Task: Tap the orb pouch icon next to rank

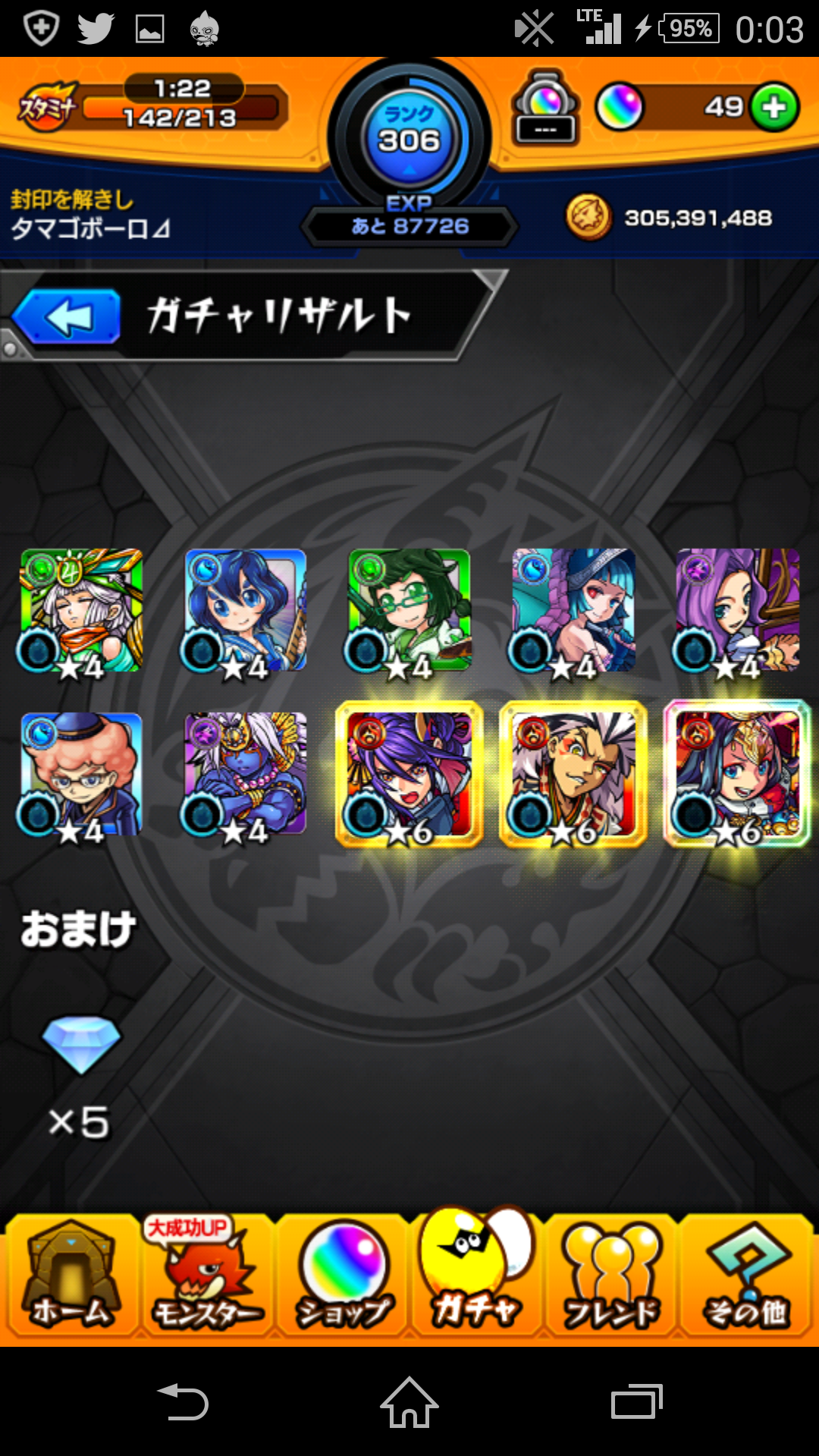Action: (x=548, y=106)
